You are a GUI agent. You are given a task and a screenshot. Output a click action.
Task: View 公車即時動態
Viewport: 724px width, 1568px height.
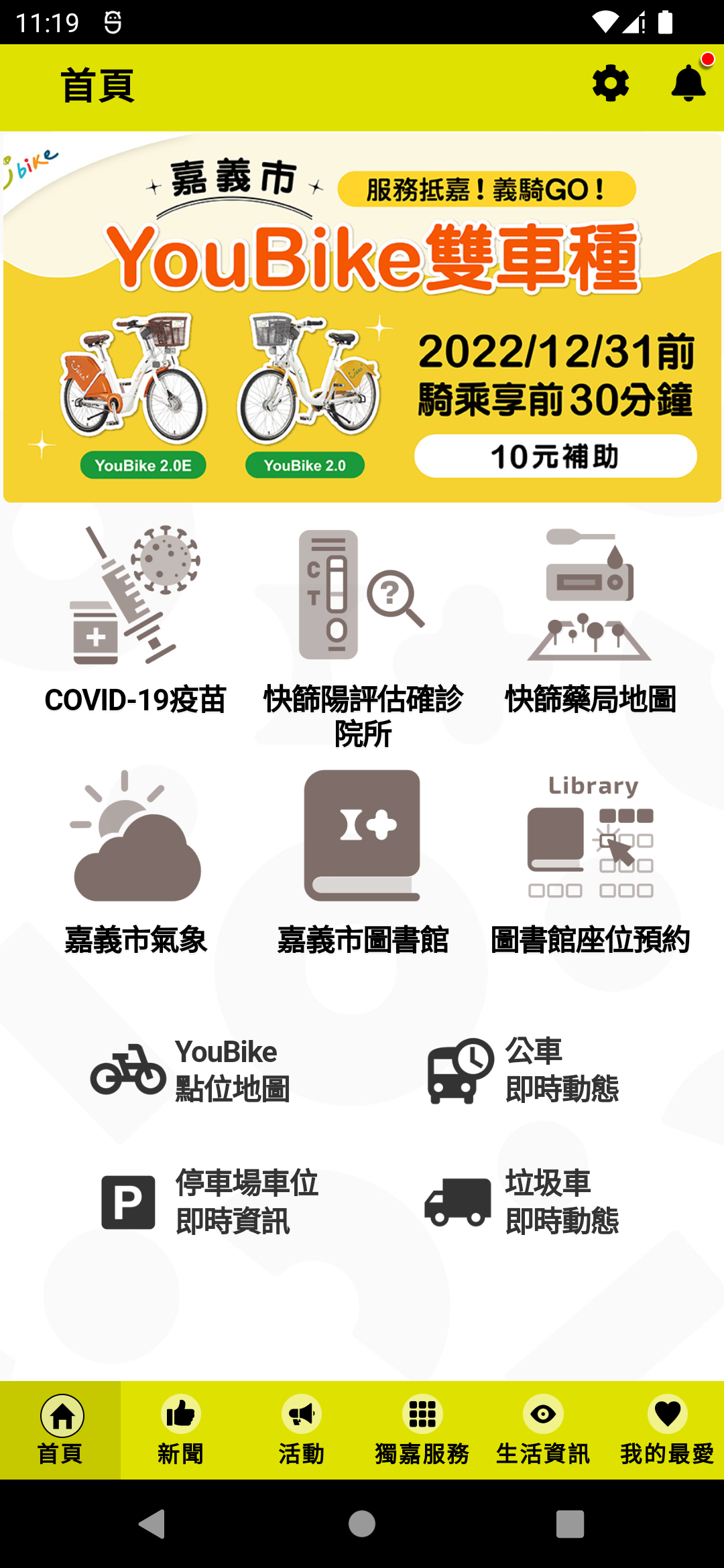pos(523,1071)
